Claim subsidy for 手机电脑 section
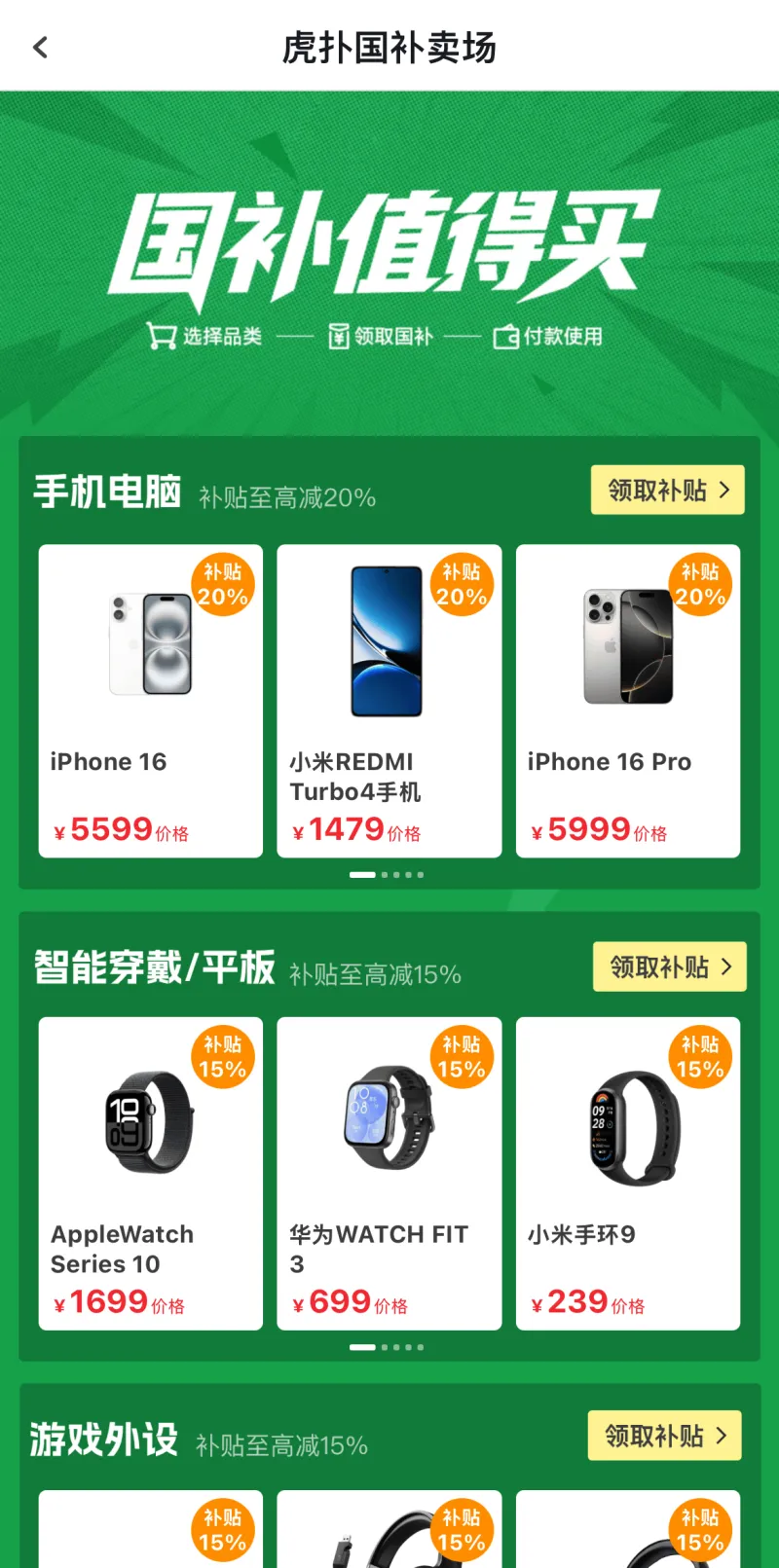The height and width of the screenshot is (1568, 779). tap(667, 490)
